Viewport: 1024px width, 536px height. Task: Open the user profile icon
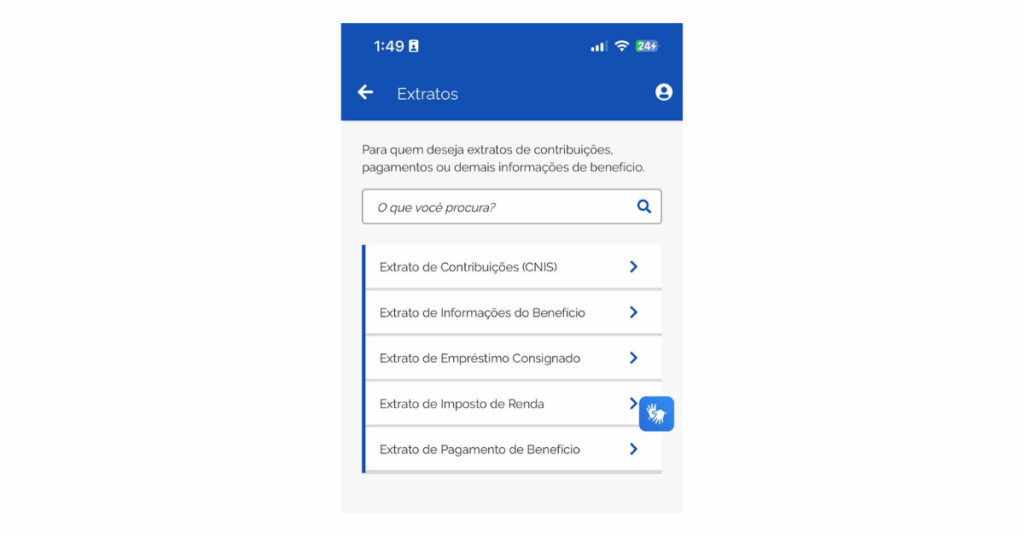[663, 92]
